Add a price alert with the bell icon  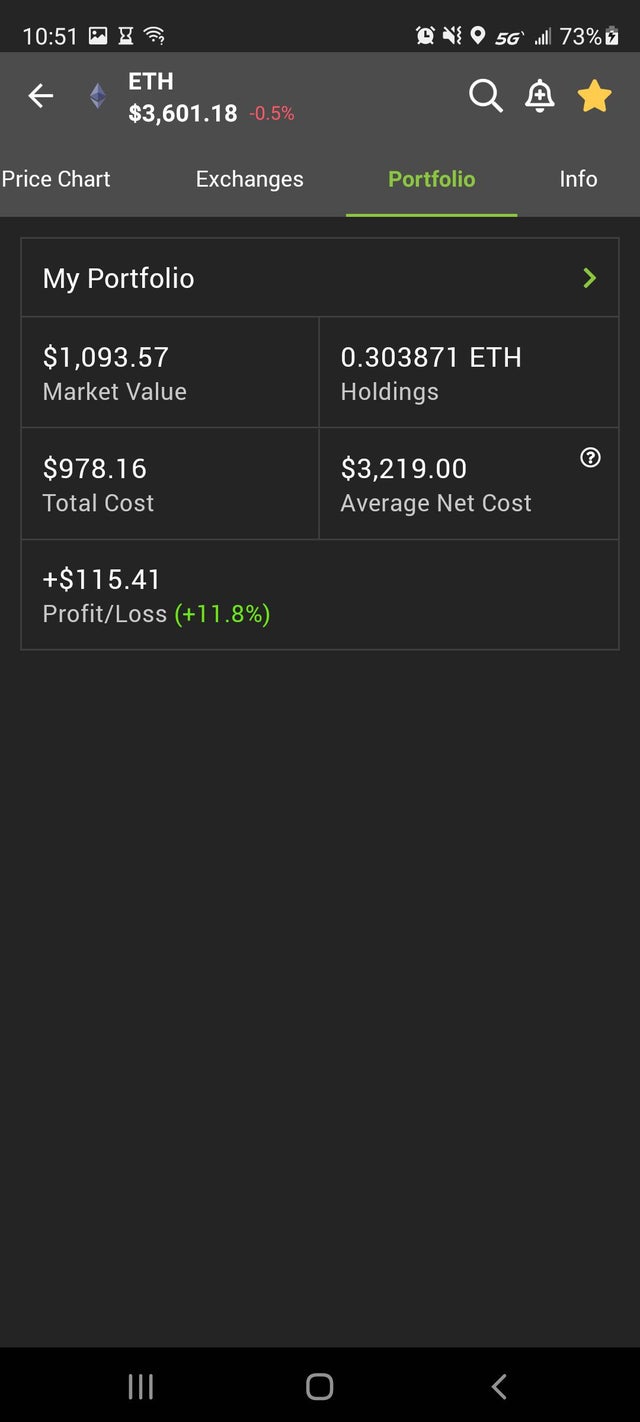[x=540, y=96]
